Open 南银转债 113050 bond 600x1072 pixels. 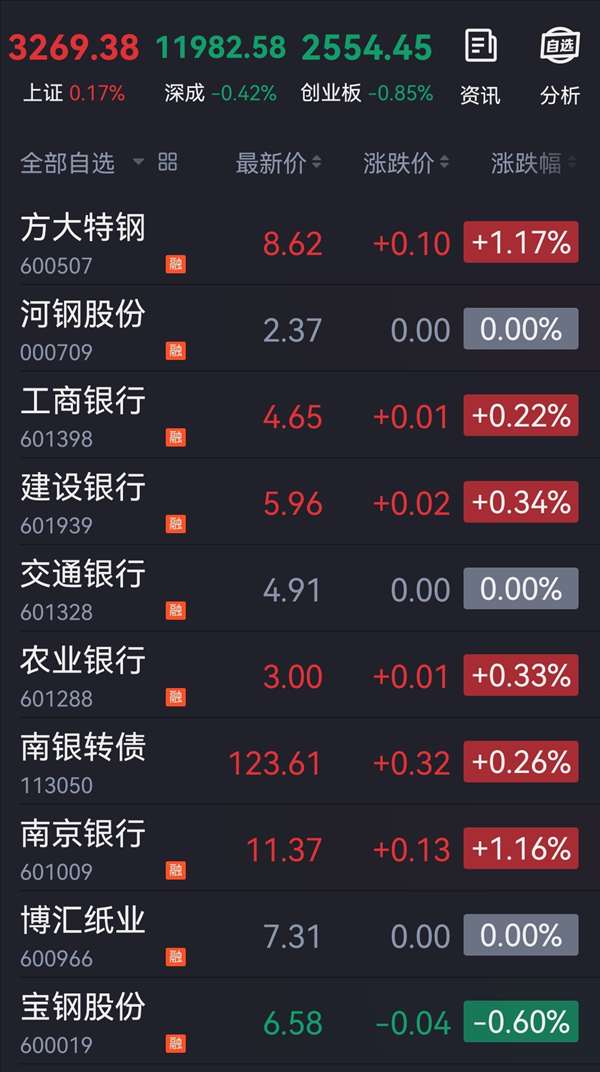point(300,762)
